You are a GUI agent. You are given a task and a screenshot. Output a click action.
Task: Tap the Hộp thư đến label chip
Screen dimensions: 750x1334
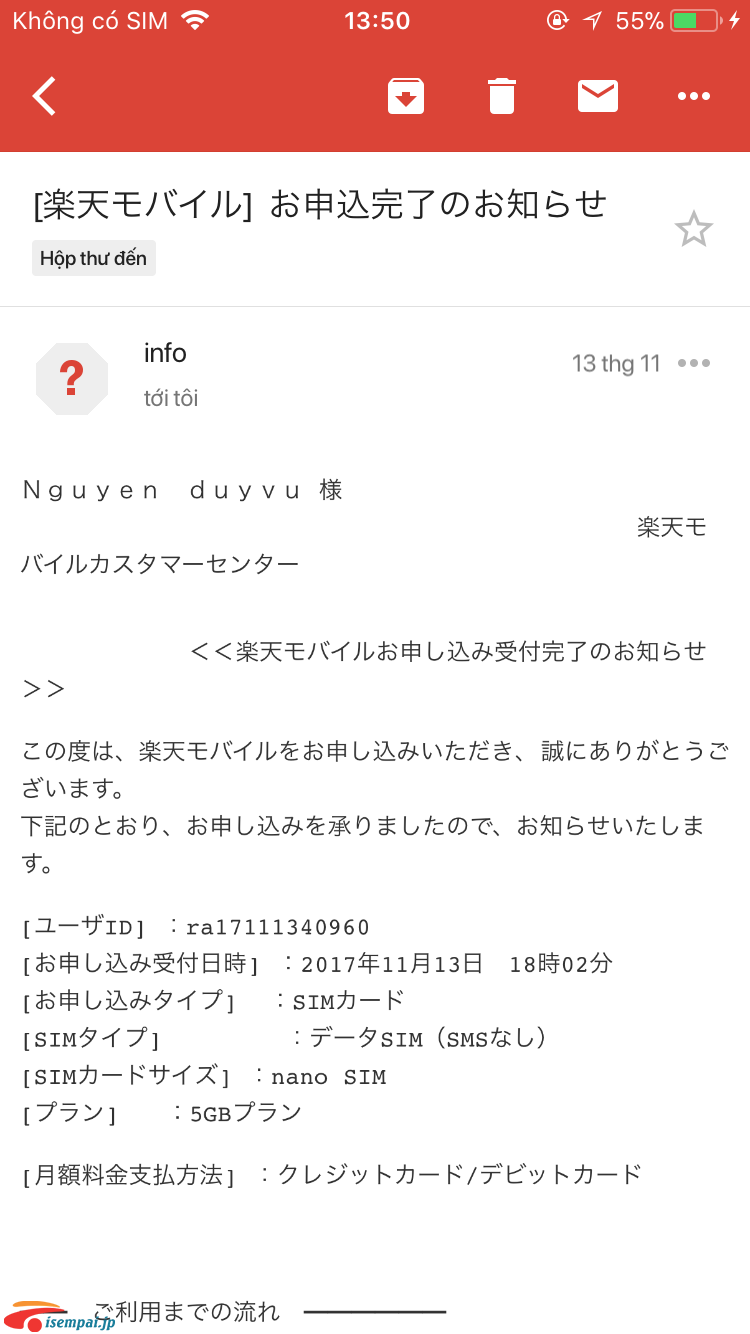point(94,258)
